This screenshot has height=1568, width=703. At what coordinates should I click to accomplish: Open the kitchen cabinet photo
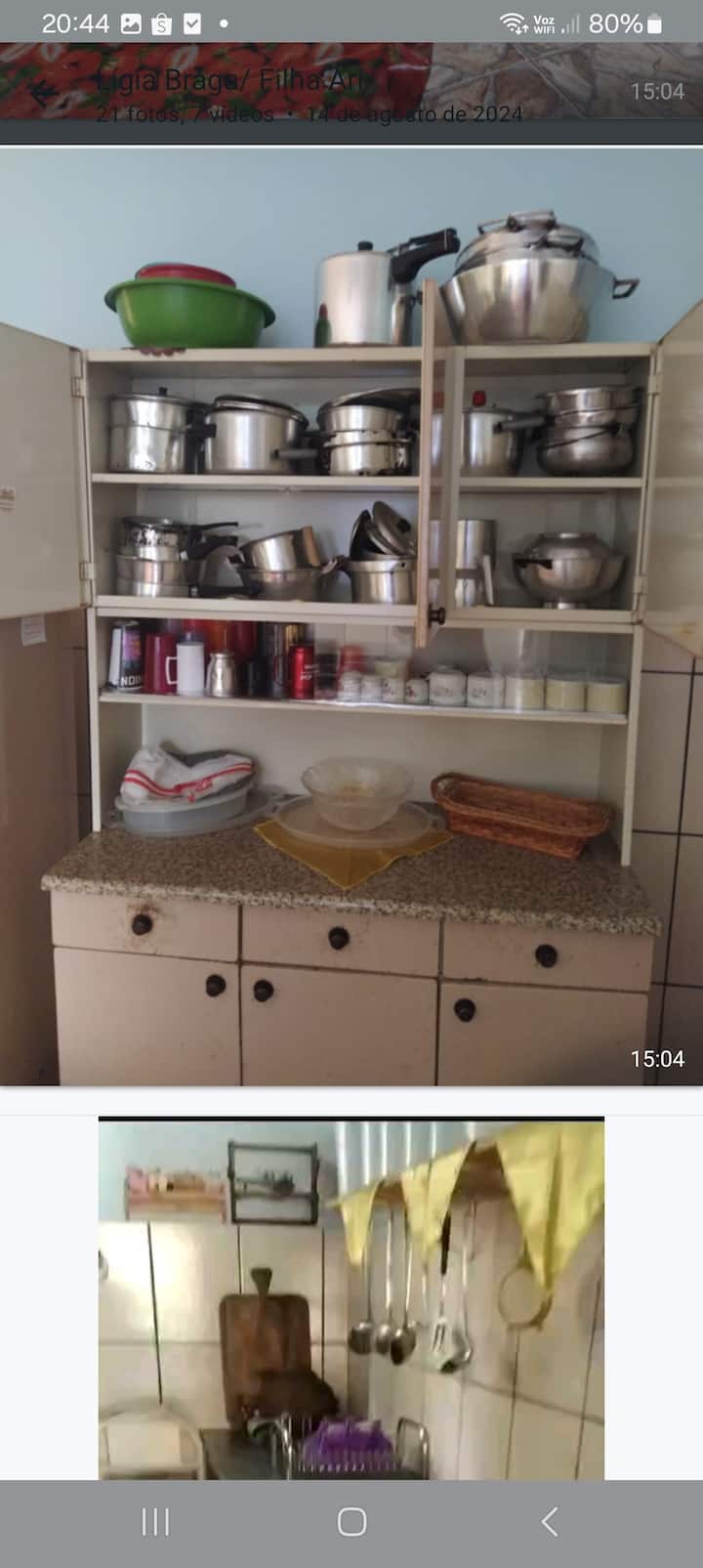351,615
